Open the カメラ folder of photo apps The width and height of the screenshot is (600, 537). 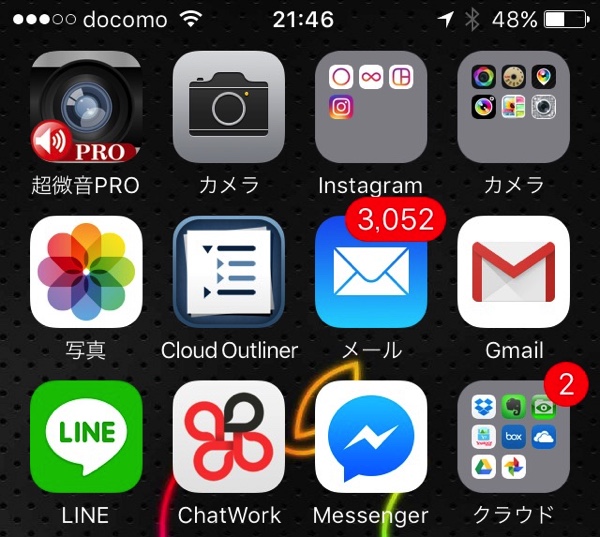pyautogui.click(x=513, y=107)
